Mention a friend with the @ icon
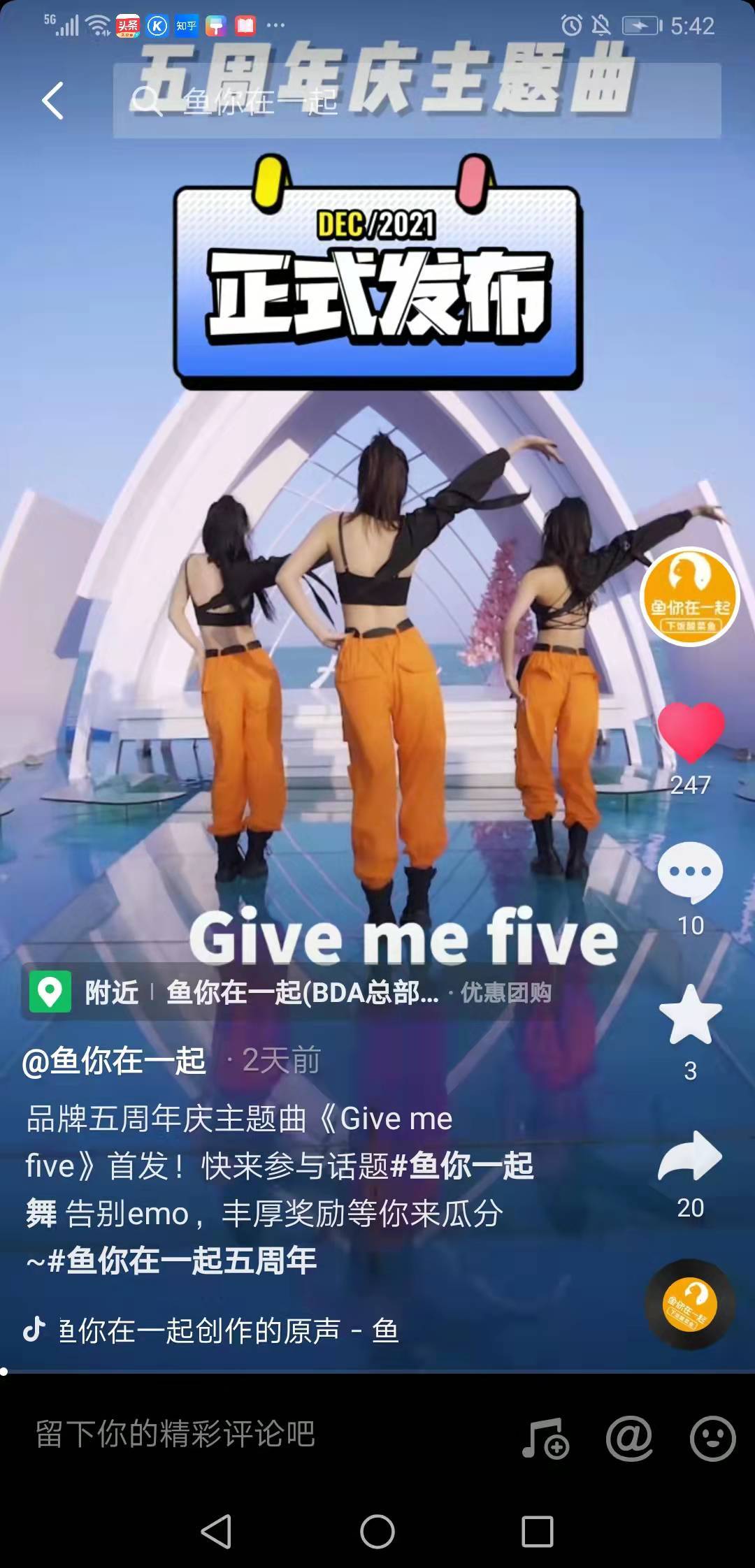This screenshot has width=755, height=1568. pyautogui.click(x=629, y=1438)
